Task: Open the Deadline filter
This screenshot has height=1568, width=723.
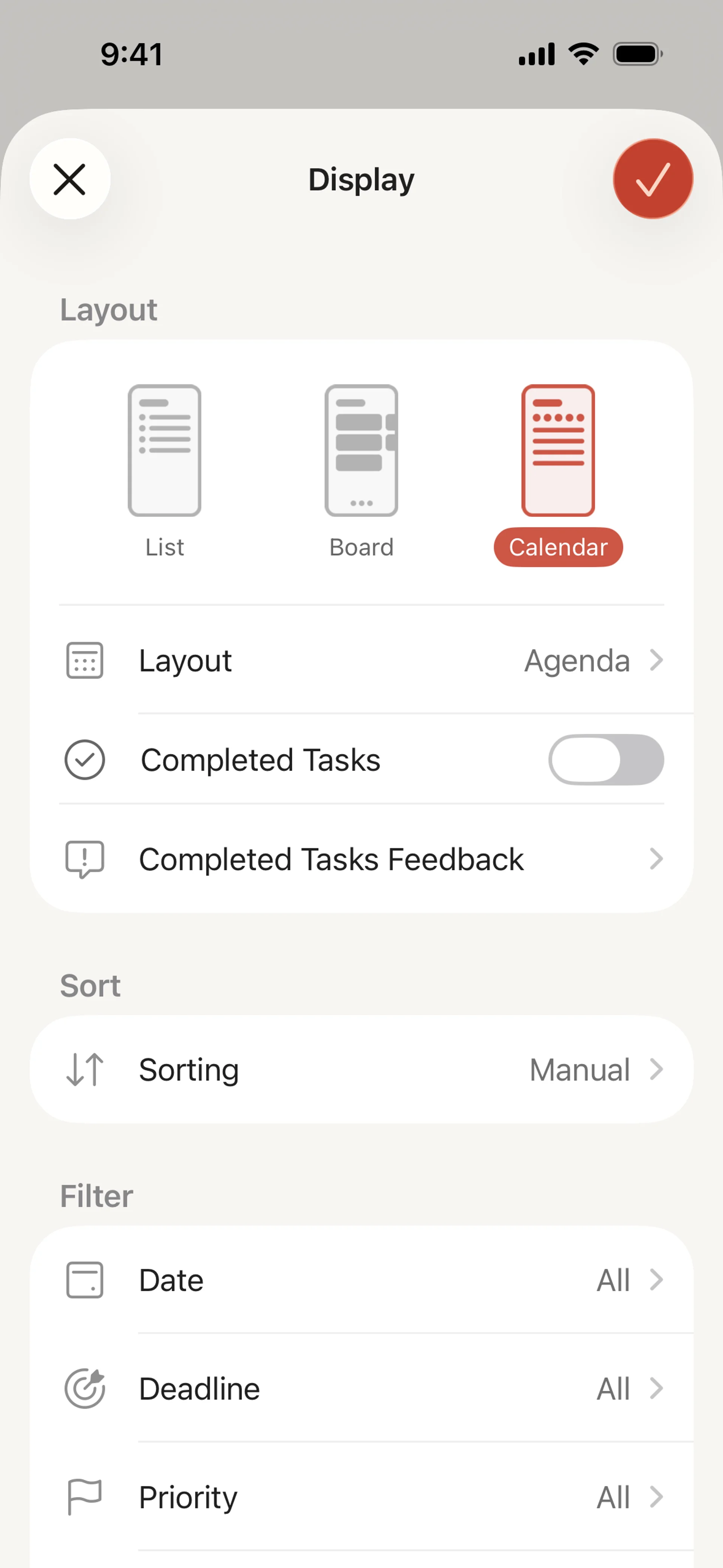Action: (361, 1388)
